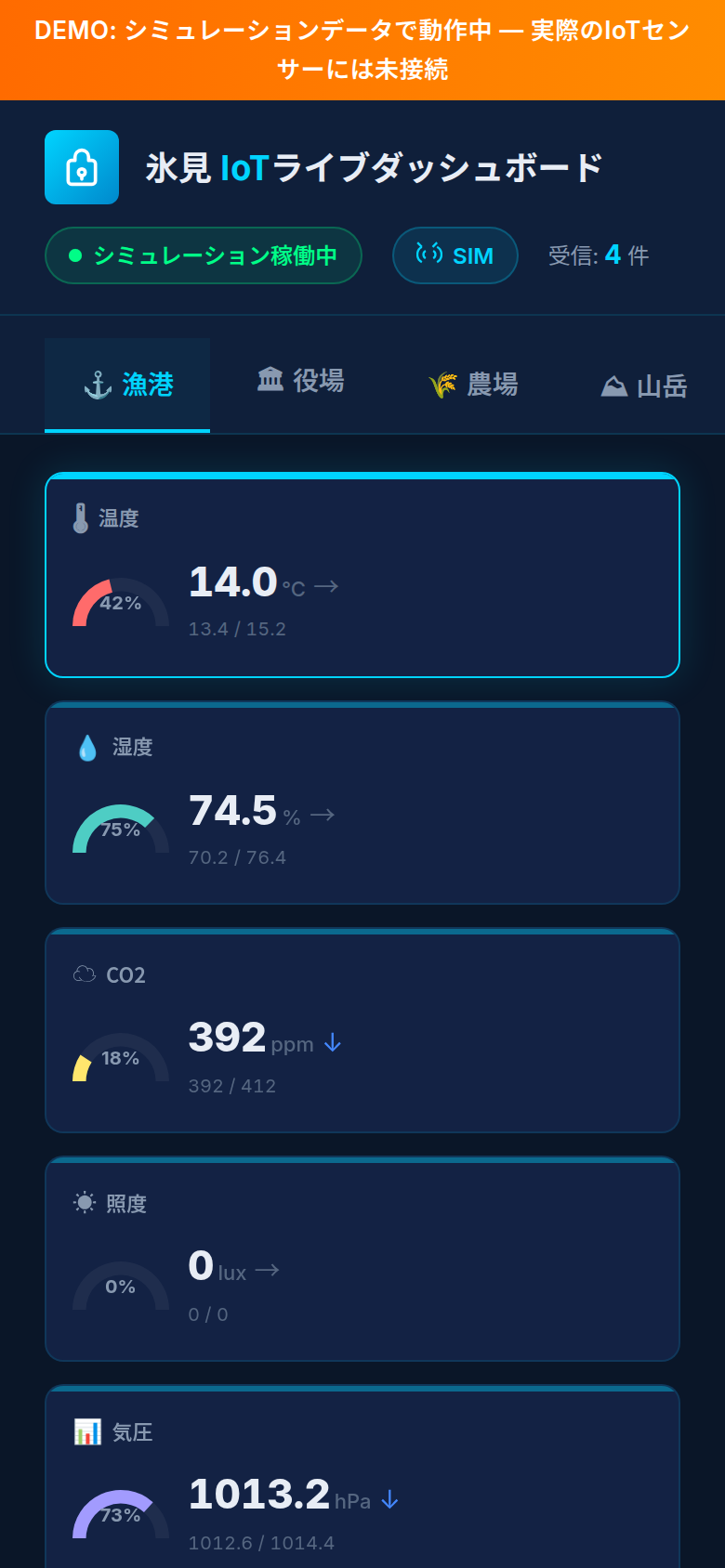Switch to the 漁港 tab

(x=127, y=385)
